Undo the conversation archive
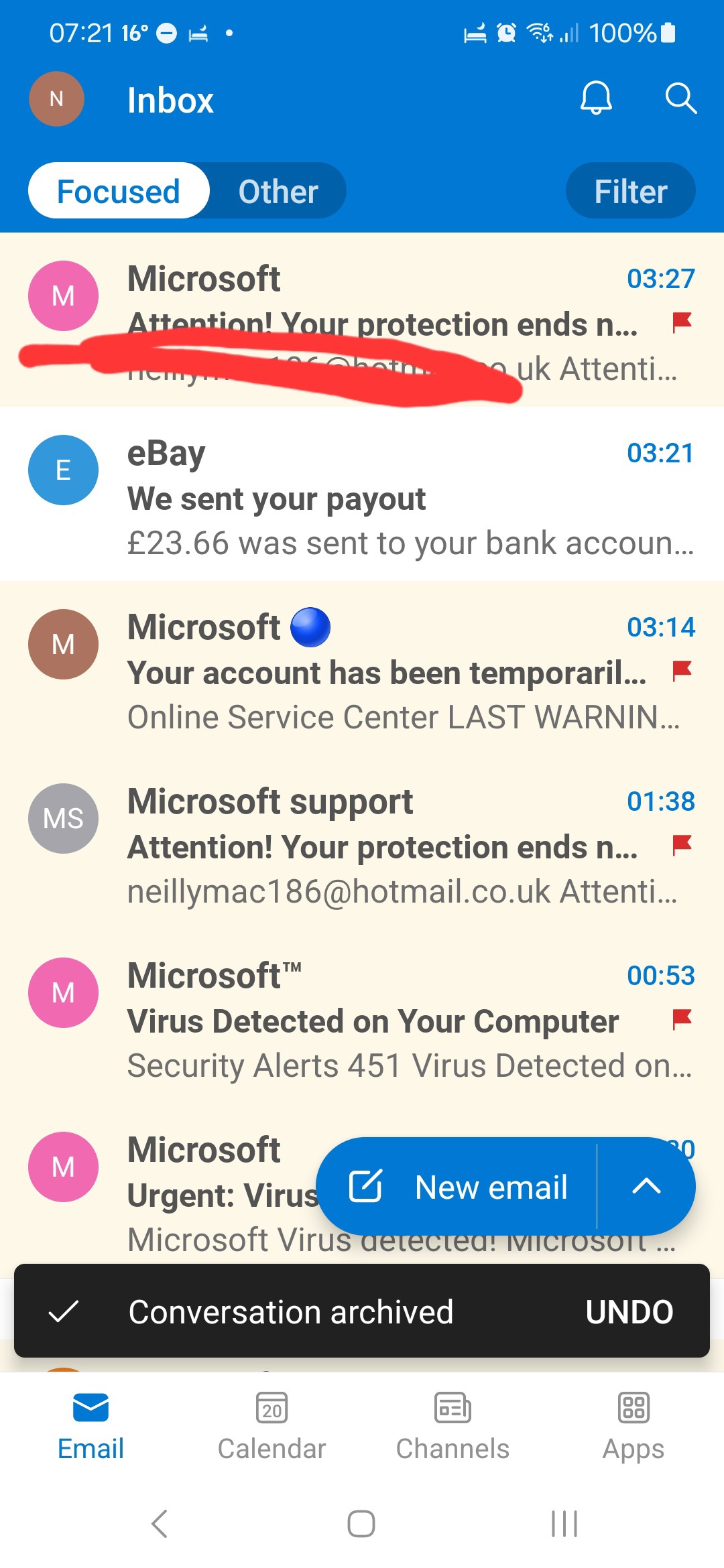The height and width of the screenshot is (1568, 724). click(x=629, y=1311)
